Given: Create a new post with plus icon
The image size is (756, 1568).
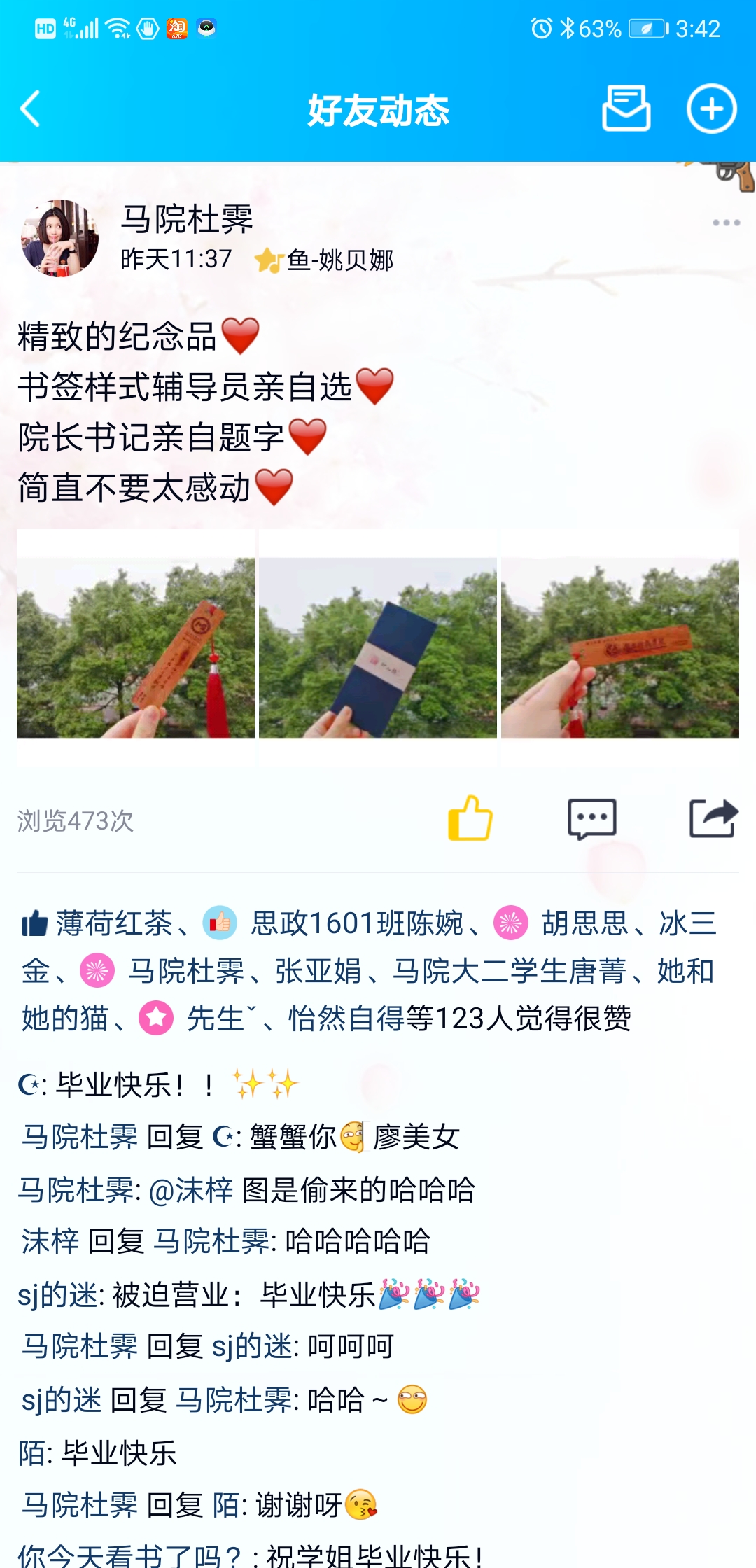Looking at the screenshot, I should point(711,109).
